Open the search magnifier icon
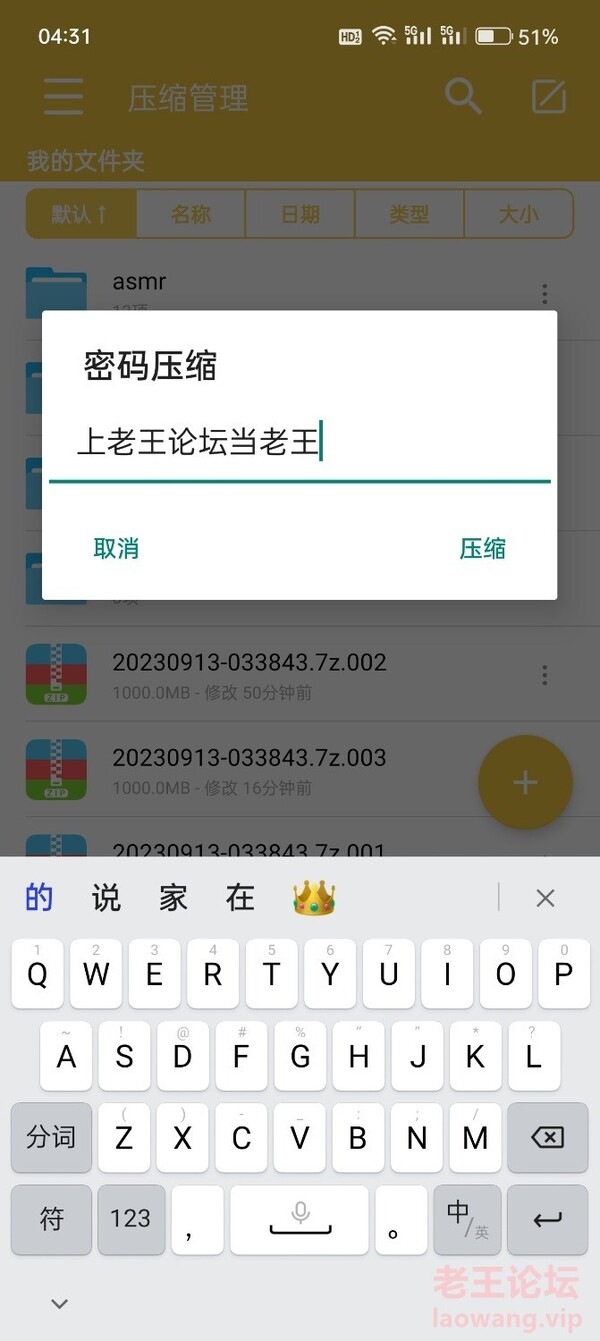Screen dimensions: 600x1341 click(463, 96)
